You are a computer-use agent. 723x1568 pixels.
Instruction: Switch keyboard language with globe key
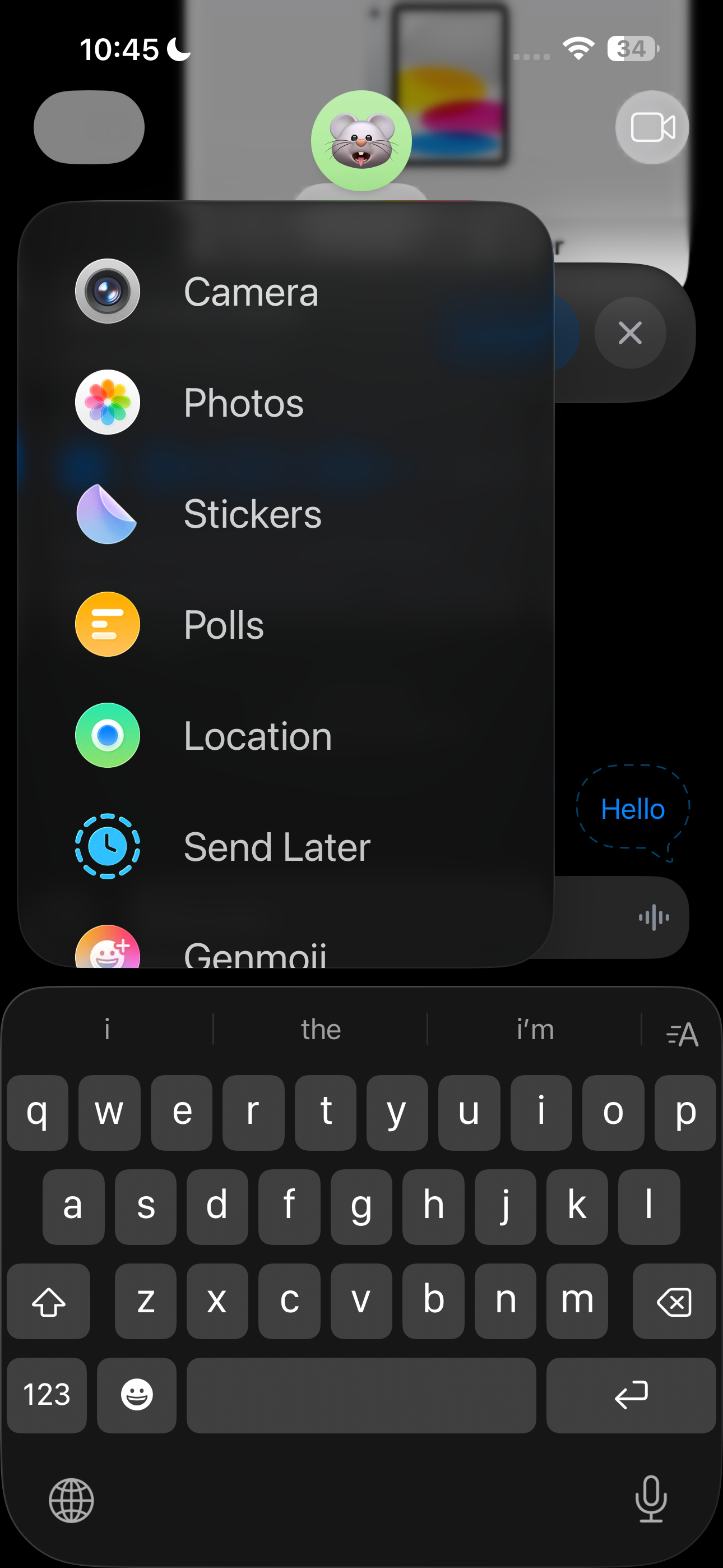[71, 1501]
